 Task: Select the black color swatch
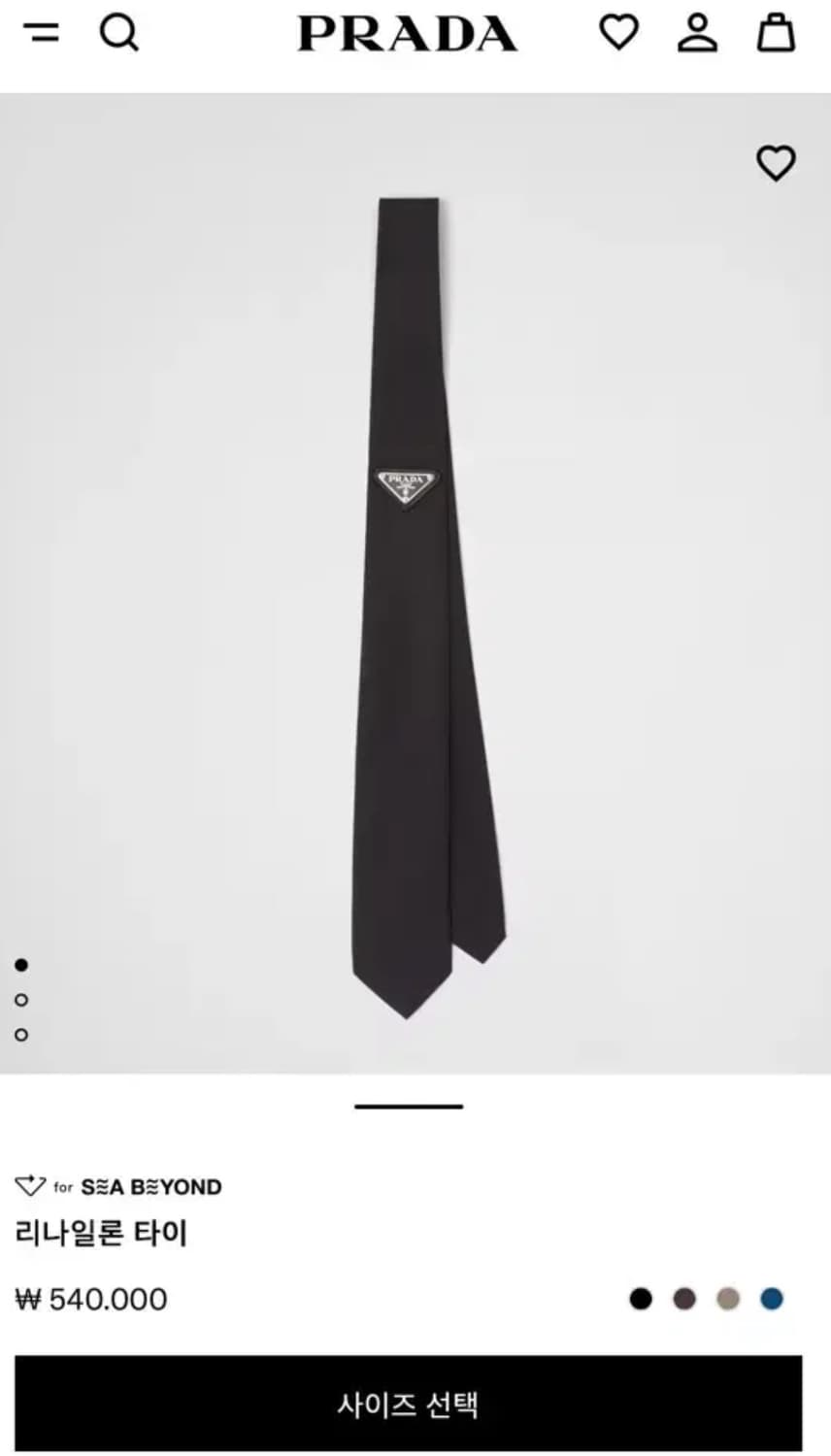[641, 1299]
